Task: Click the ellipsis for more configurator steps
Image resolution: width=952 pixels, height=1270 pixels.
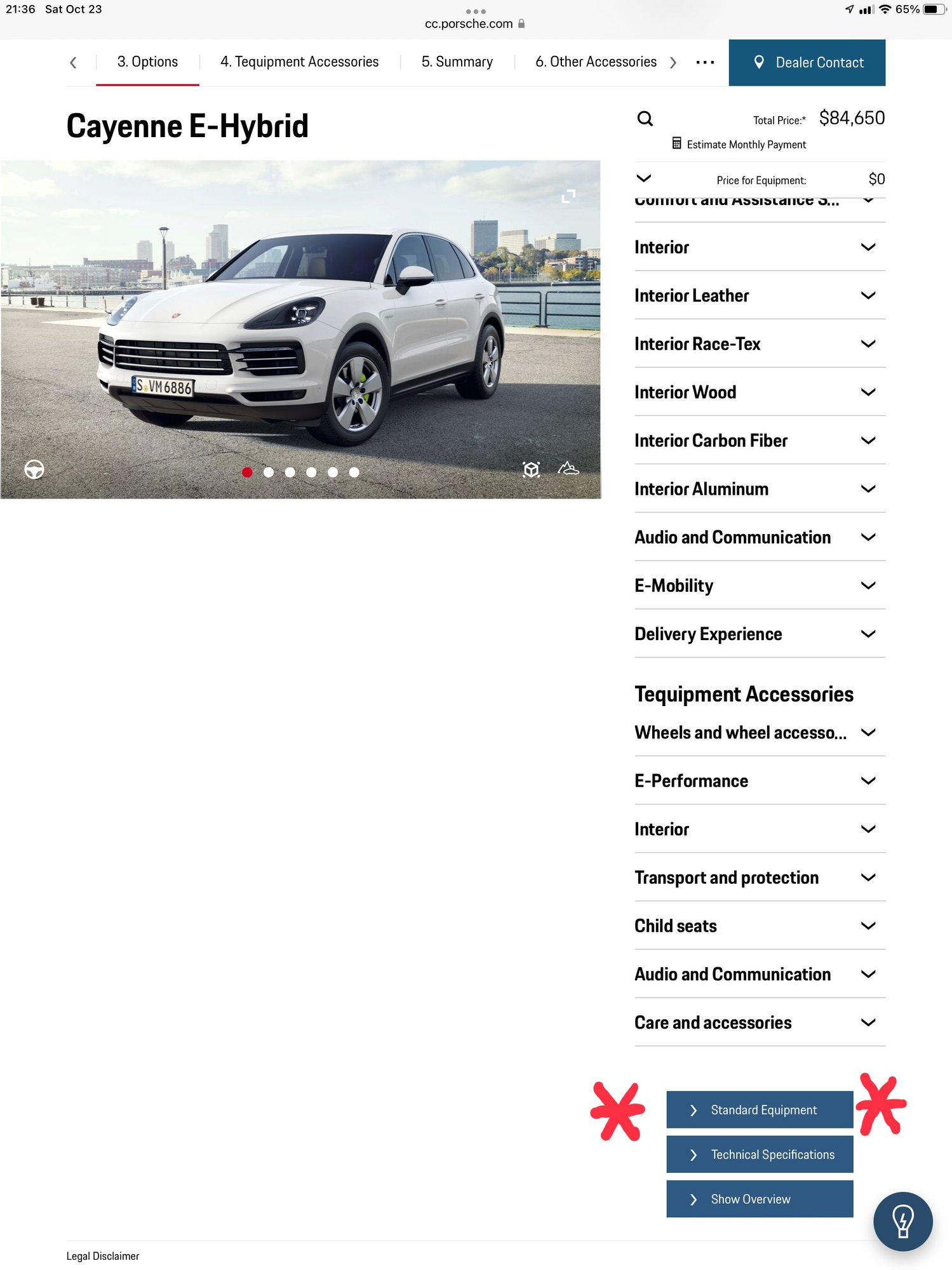Action: (x=704, y=62)
